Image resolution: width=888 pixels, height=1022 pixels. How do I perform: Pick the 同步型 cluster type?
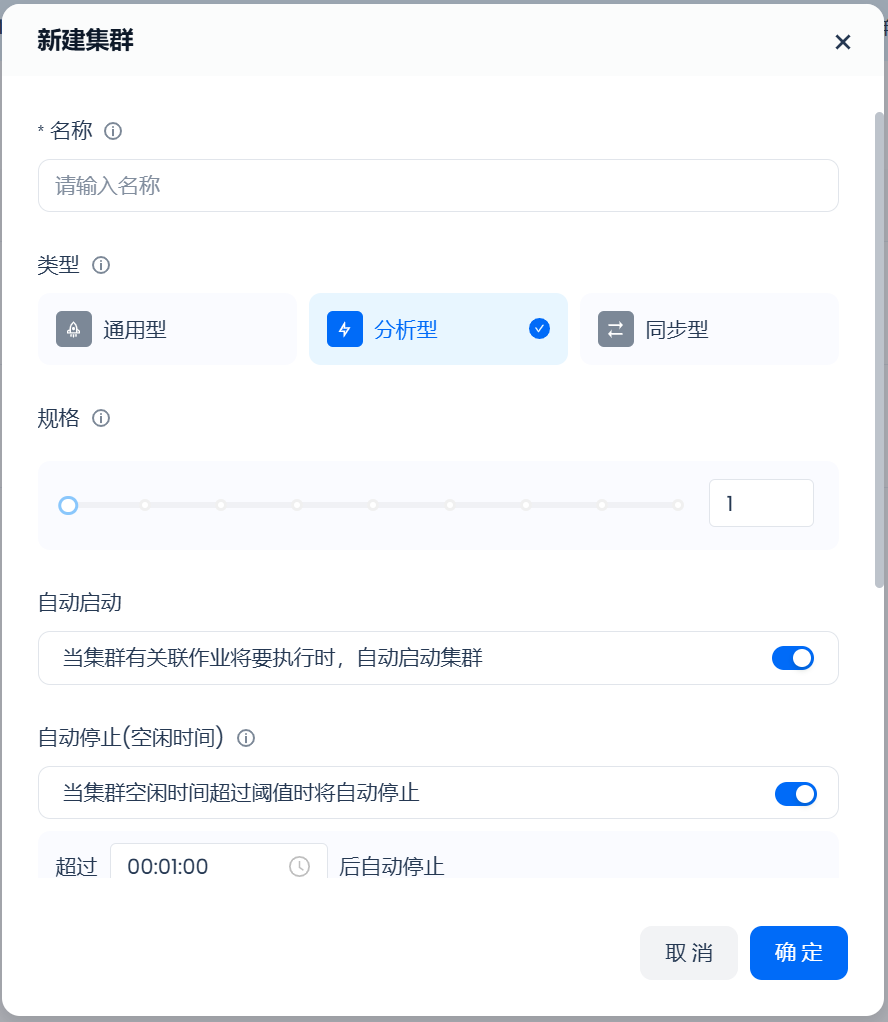coord(709,329)
